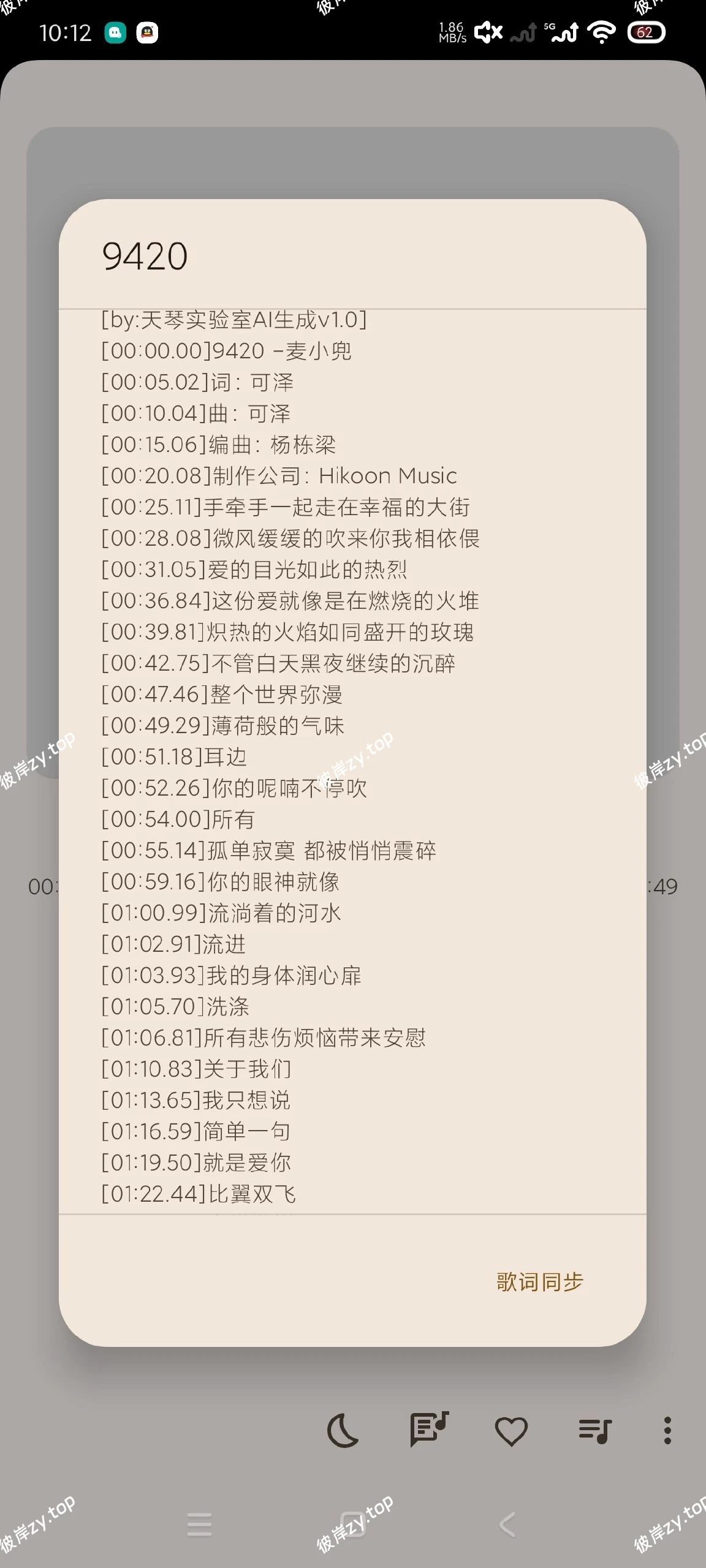Tap the muted volume icon in status bar
The image size is (706, 1568).
[x=487, y=31]
